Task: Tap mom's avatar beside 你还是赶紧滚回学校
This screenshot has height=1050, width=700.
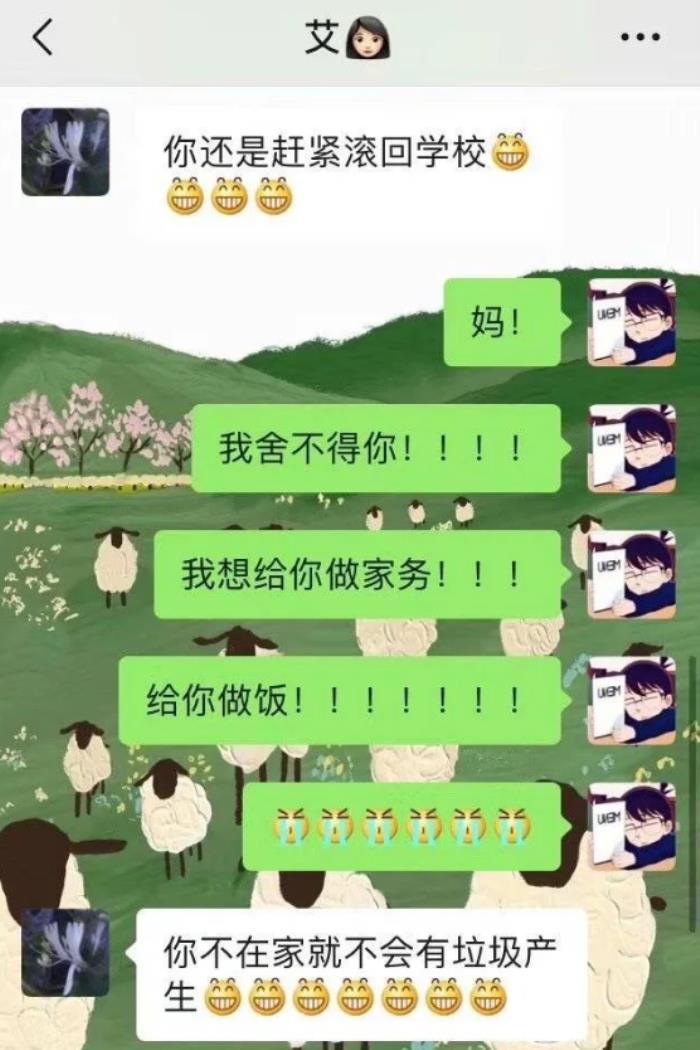Action: click(x=65, y=152)
